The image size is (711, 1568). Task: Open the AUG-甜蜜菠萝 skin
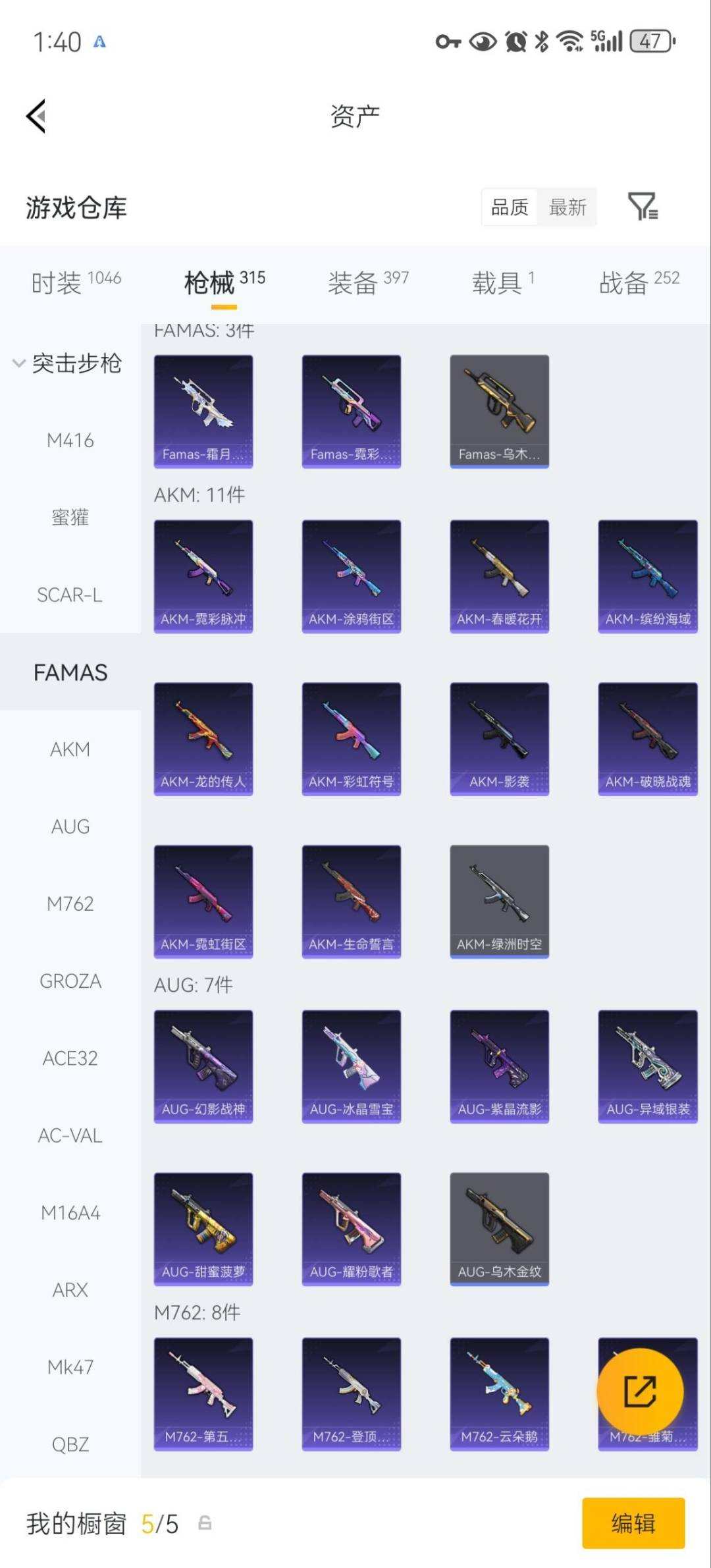click(x=203, y=1229)
